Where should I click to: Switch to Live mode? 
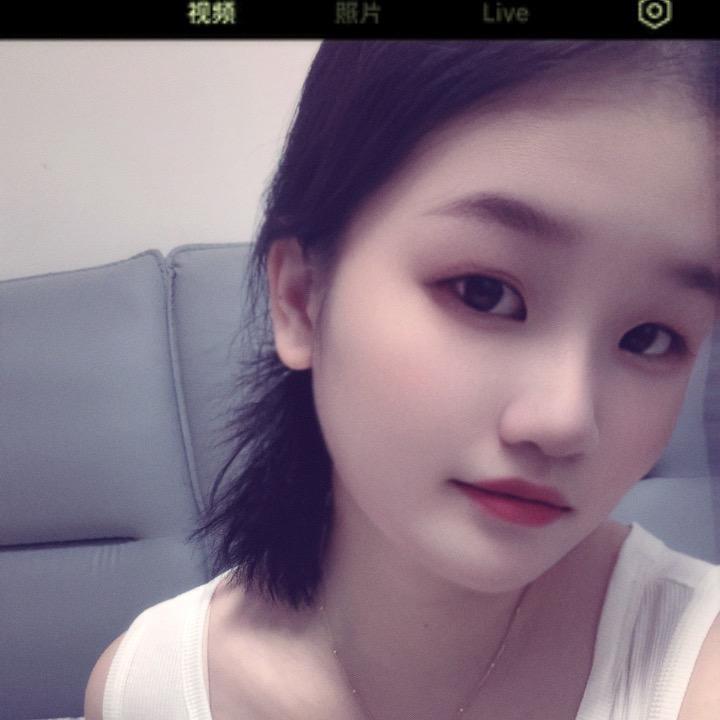(505, 13)
